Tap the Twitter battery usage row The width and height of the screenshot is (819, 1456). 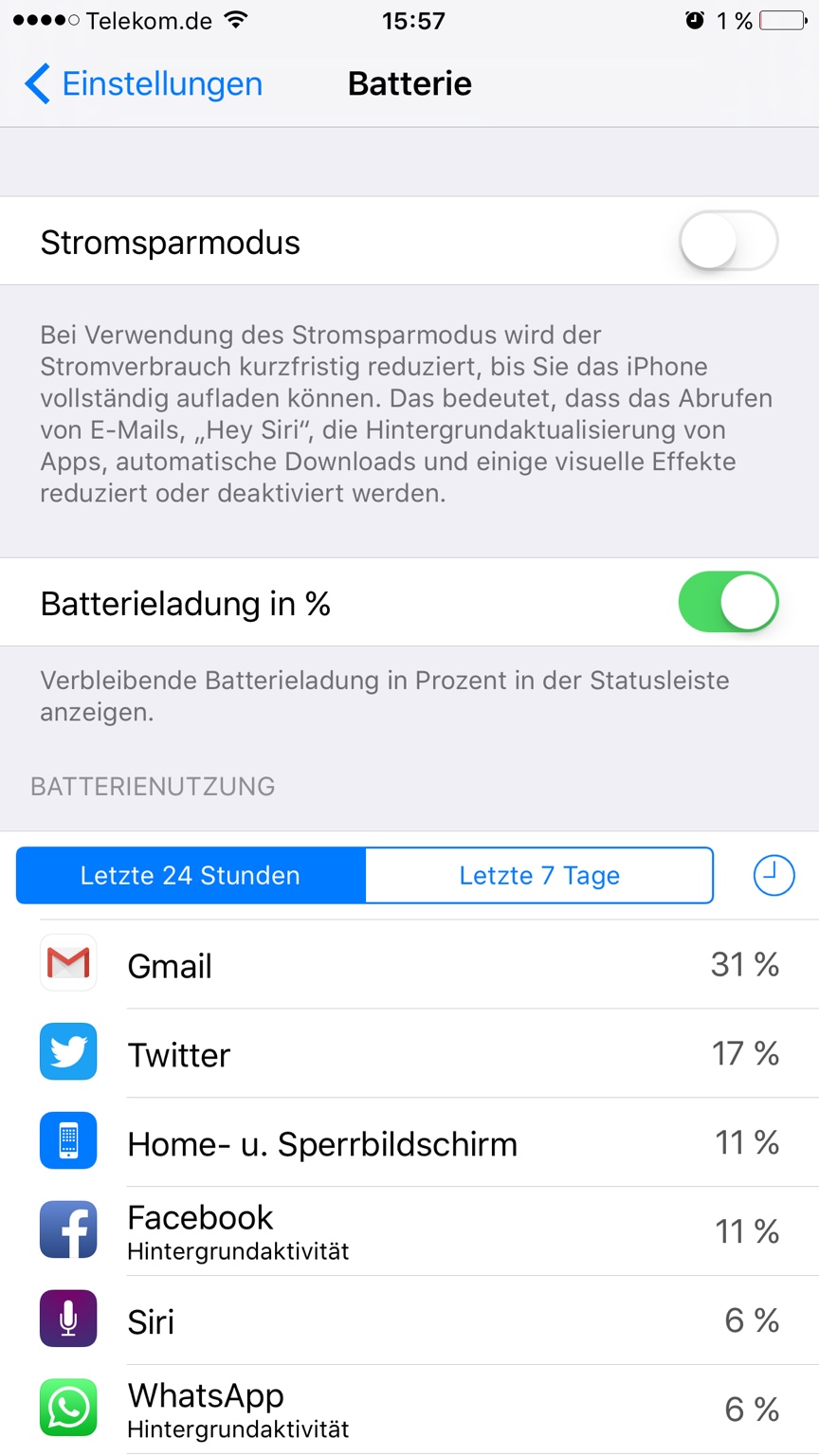point(409,1053)
